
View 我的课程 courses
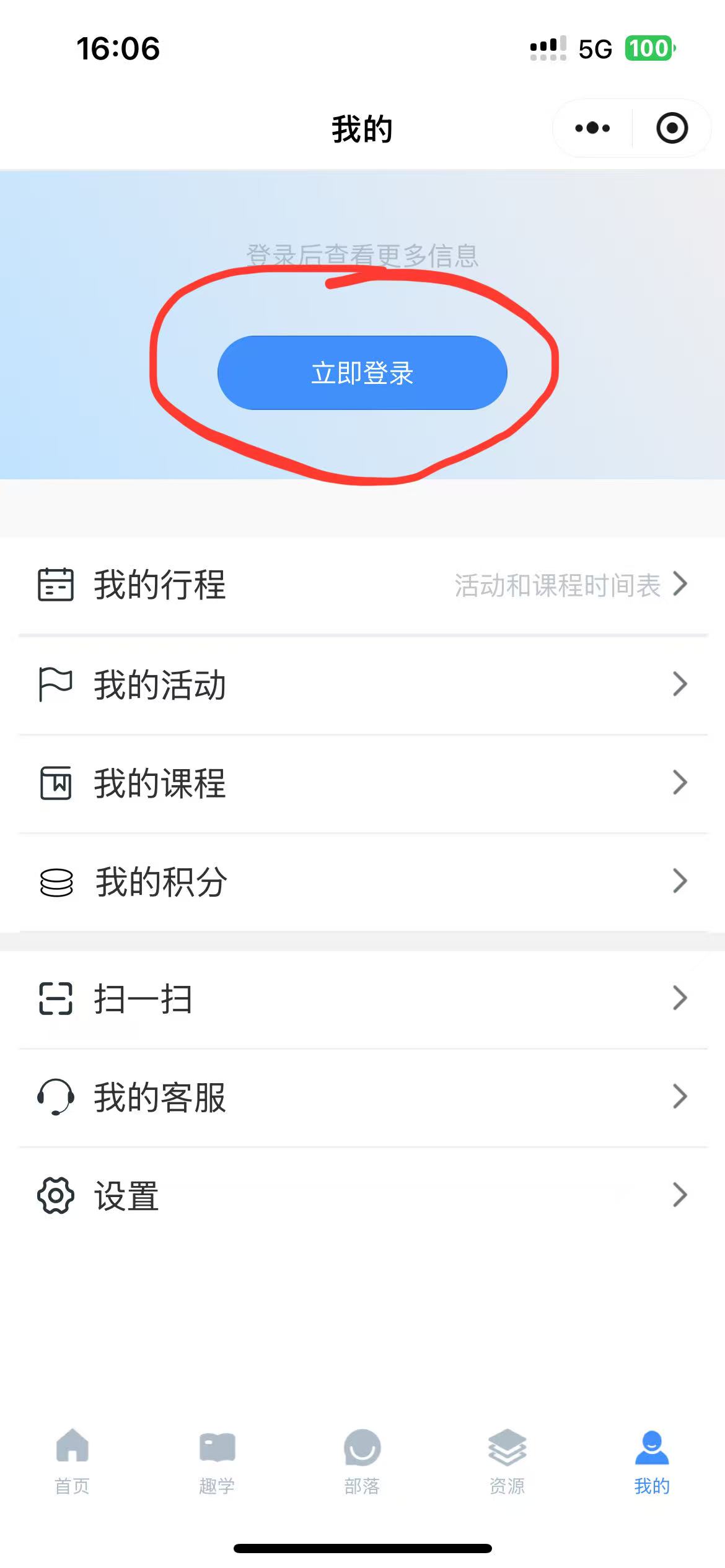click(x=362, y=783)
